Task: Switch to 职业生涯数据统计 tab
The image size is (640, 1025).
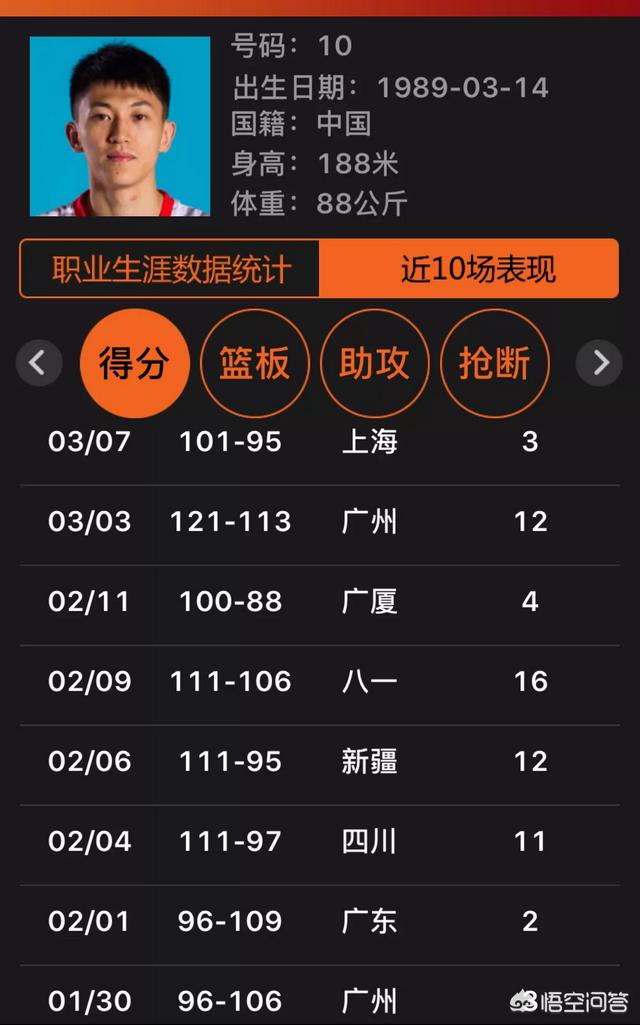Action: 170,269
